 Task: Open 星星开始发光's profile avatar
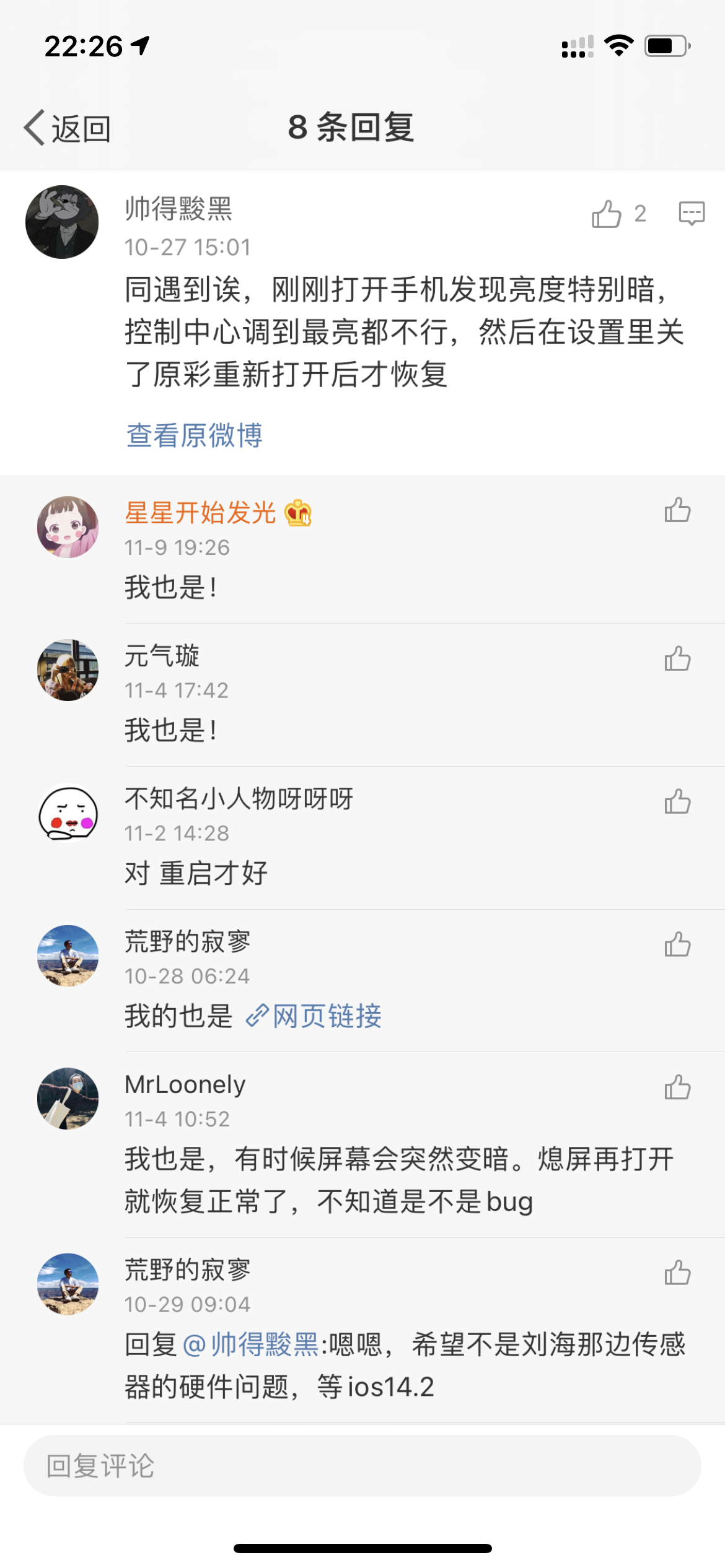68,527
